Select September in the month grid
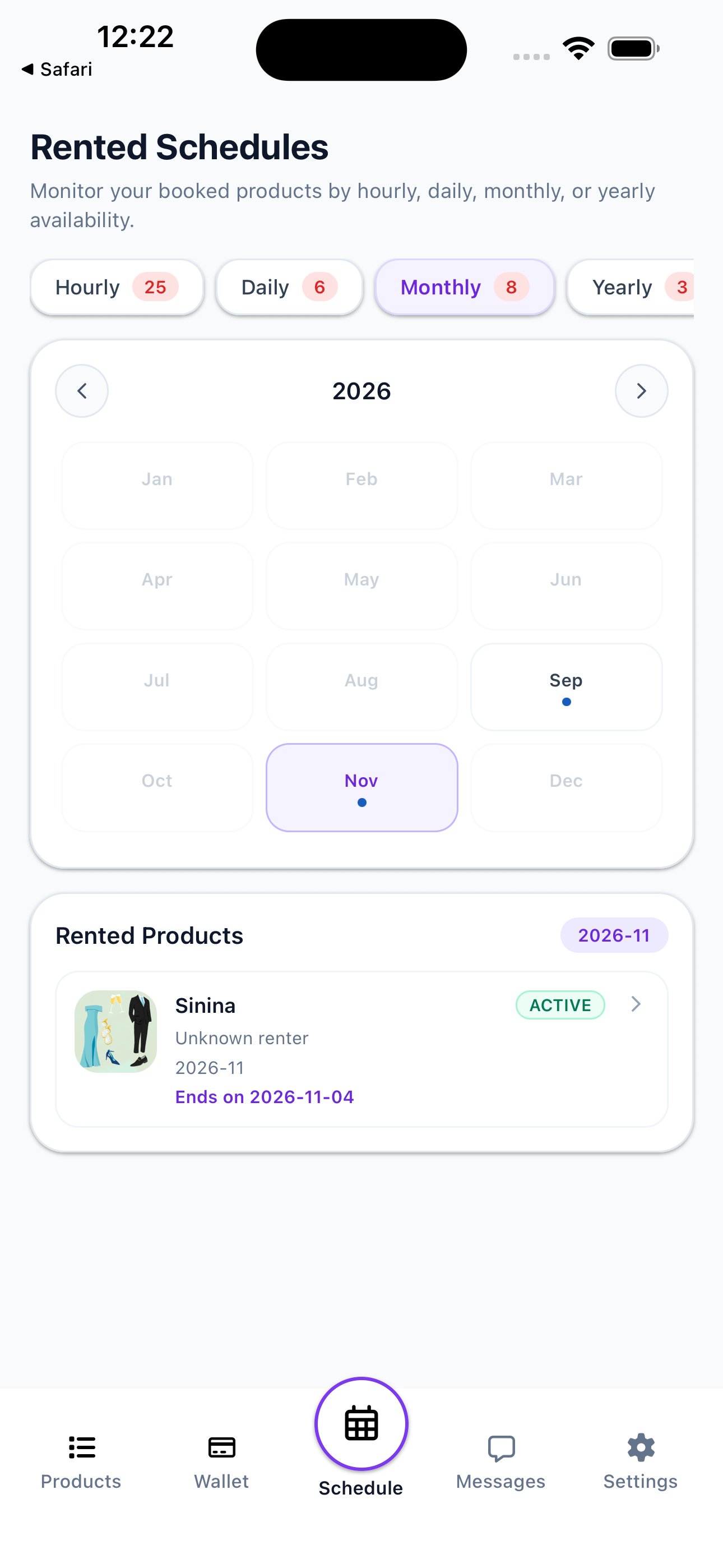The height and width of the screenshot is (1568, 723). click(566, 686)
